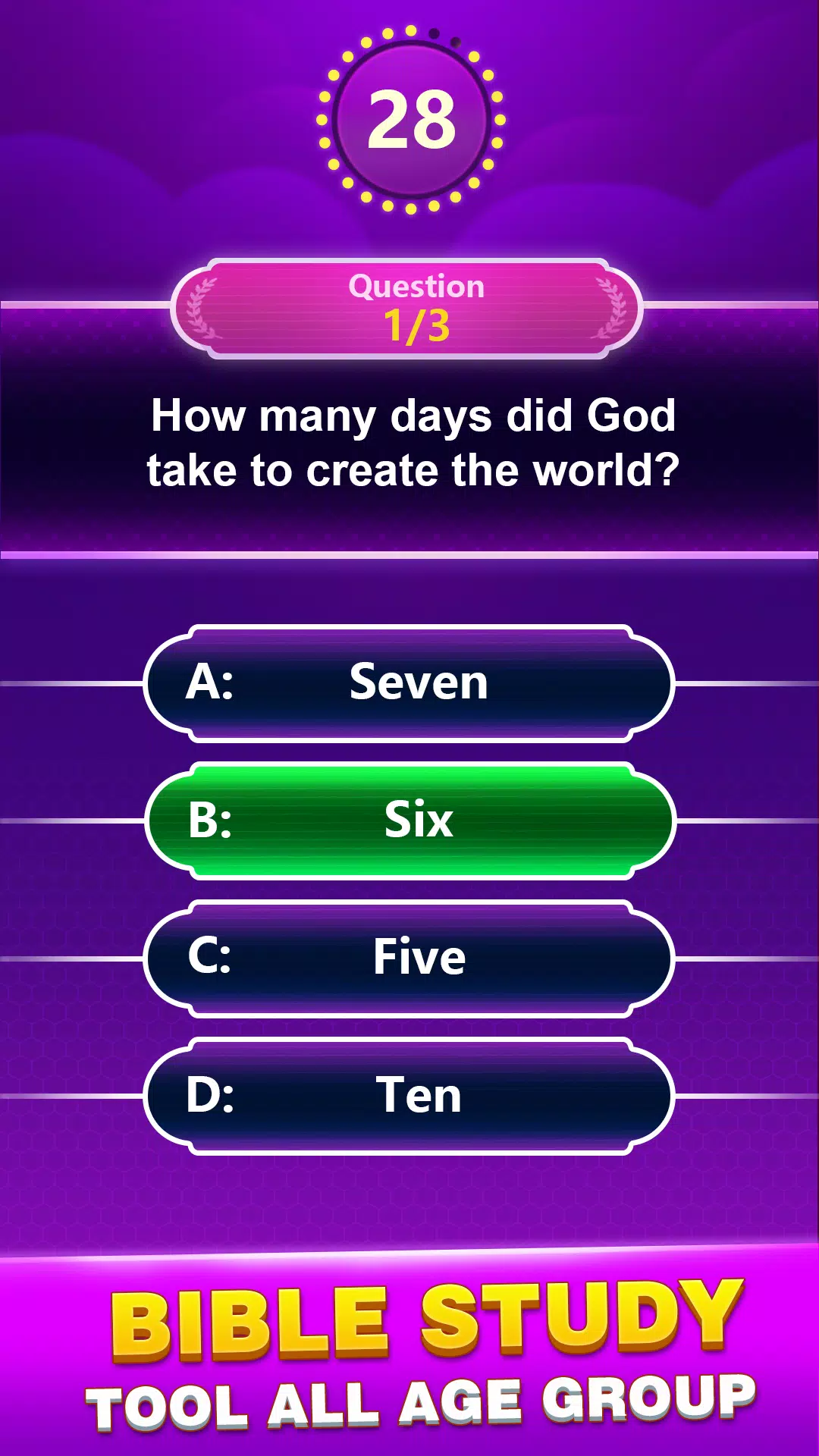819x1456 pixels.
Task: Select answer A: Seven
Action: click(409, 682)
